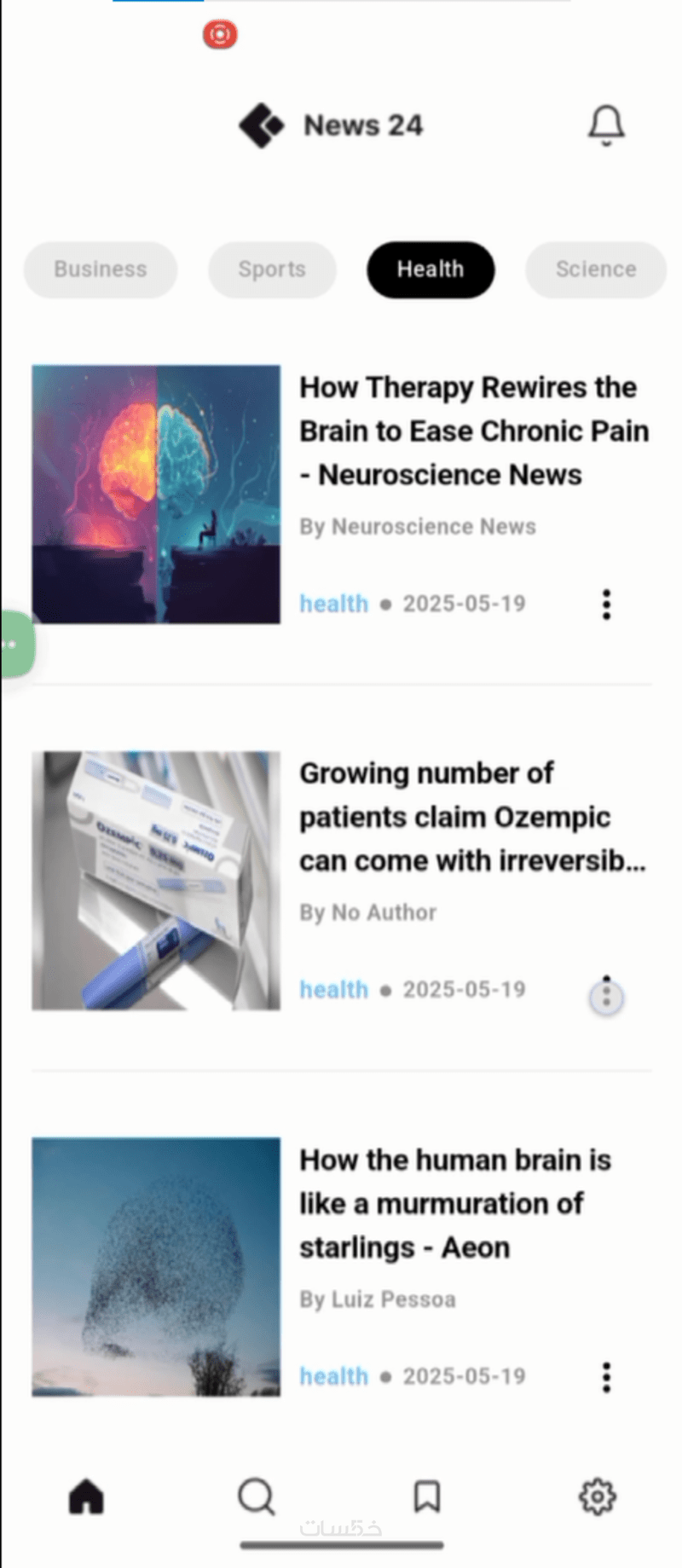Read the Ozempic patients claim article

click(x=471, y=817)
